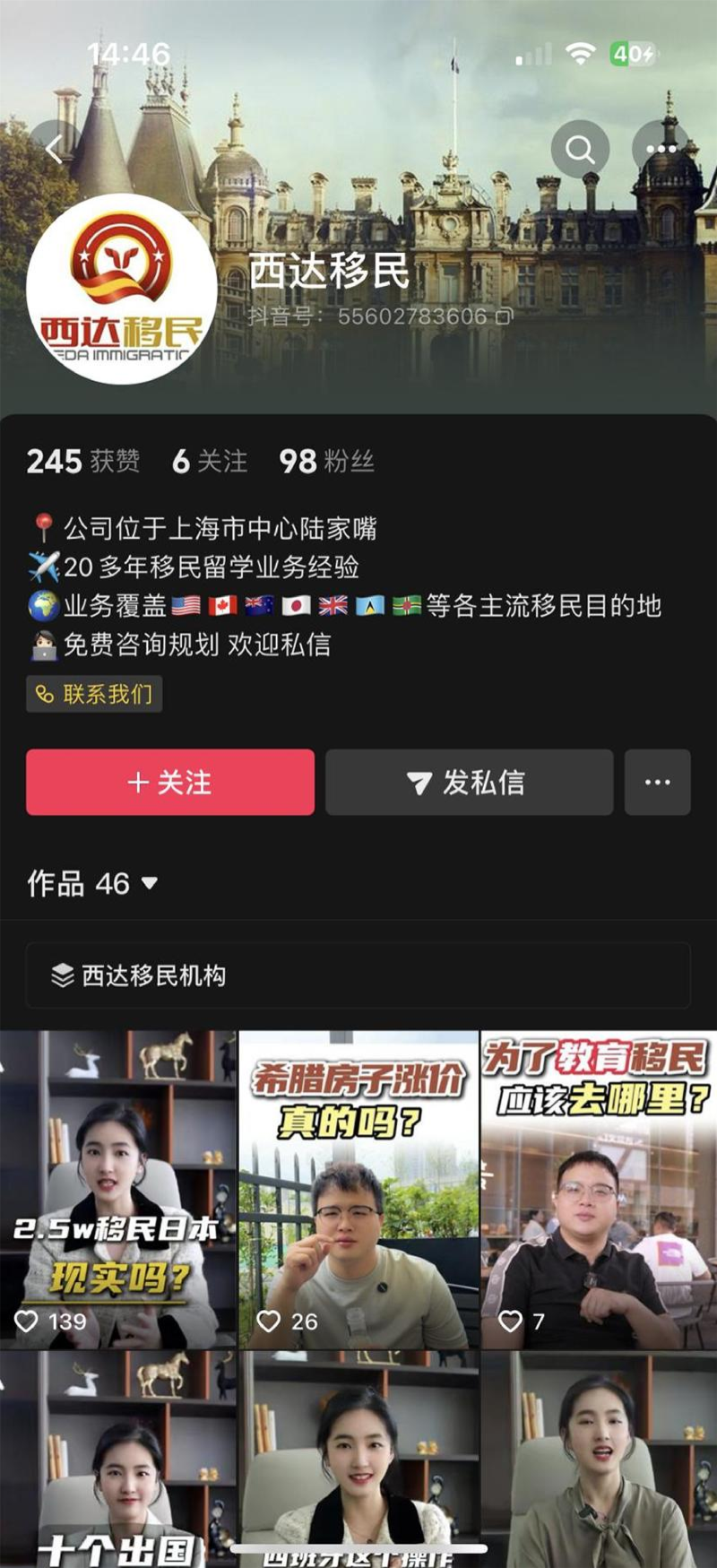The image size is (717, 1568).
Task: Open the 西达移民 profile avatar
Action: (122, 289)
